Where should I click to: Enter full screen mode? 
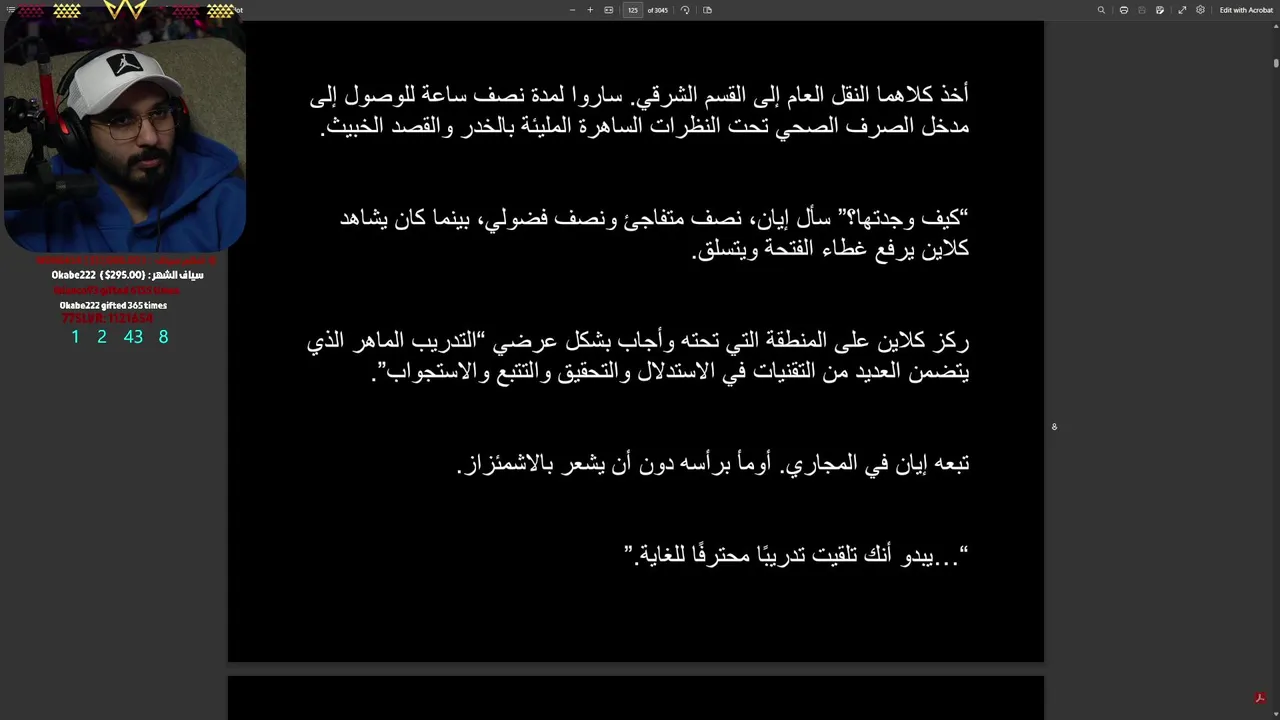(x=1182, y=10)
